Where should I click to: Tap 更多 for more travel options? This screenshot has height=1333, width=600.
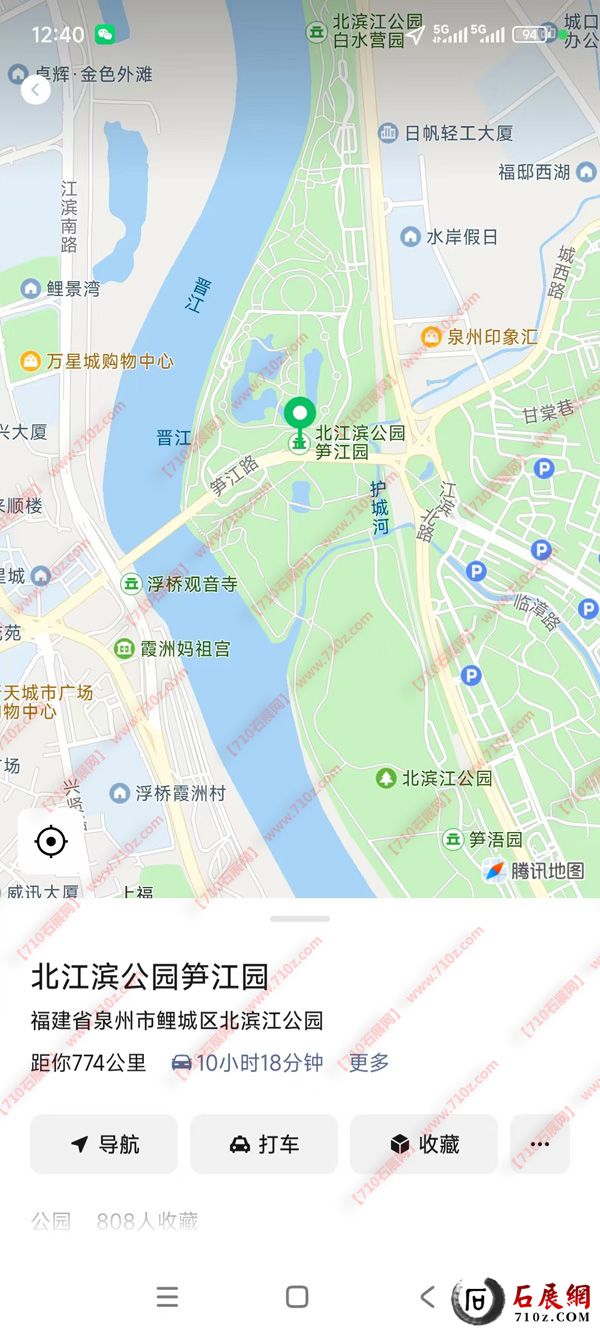(x=369, y=1063)
